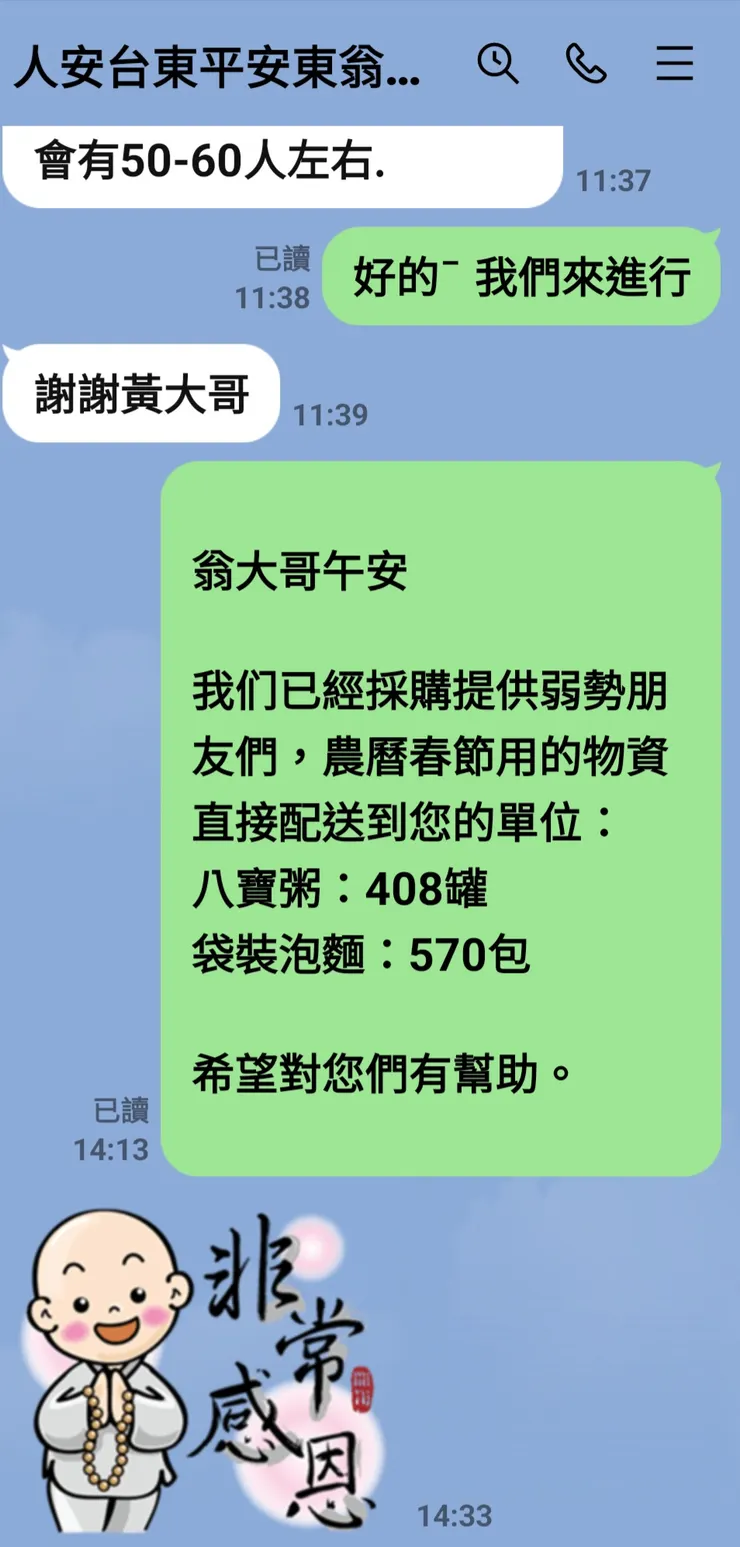The width and height of the screenshot is (740, 1547).
Task: Select the green reply 好的 我們來進行
Action: tap(520, 277)
